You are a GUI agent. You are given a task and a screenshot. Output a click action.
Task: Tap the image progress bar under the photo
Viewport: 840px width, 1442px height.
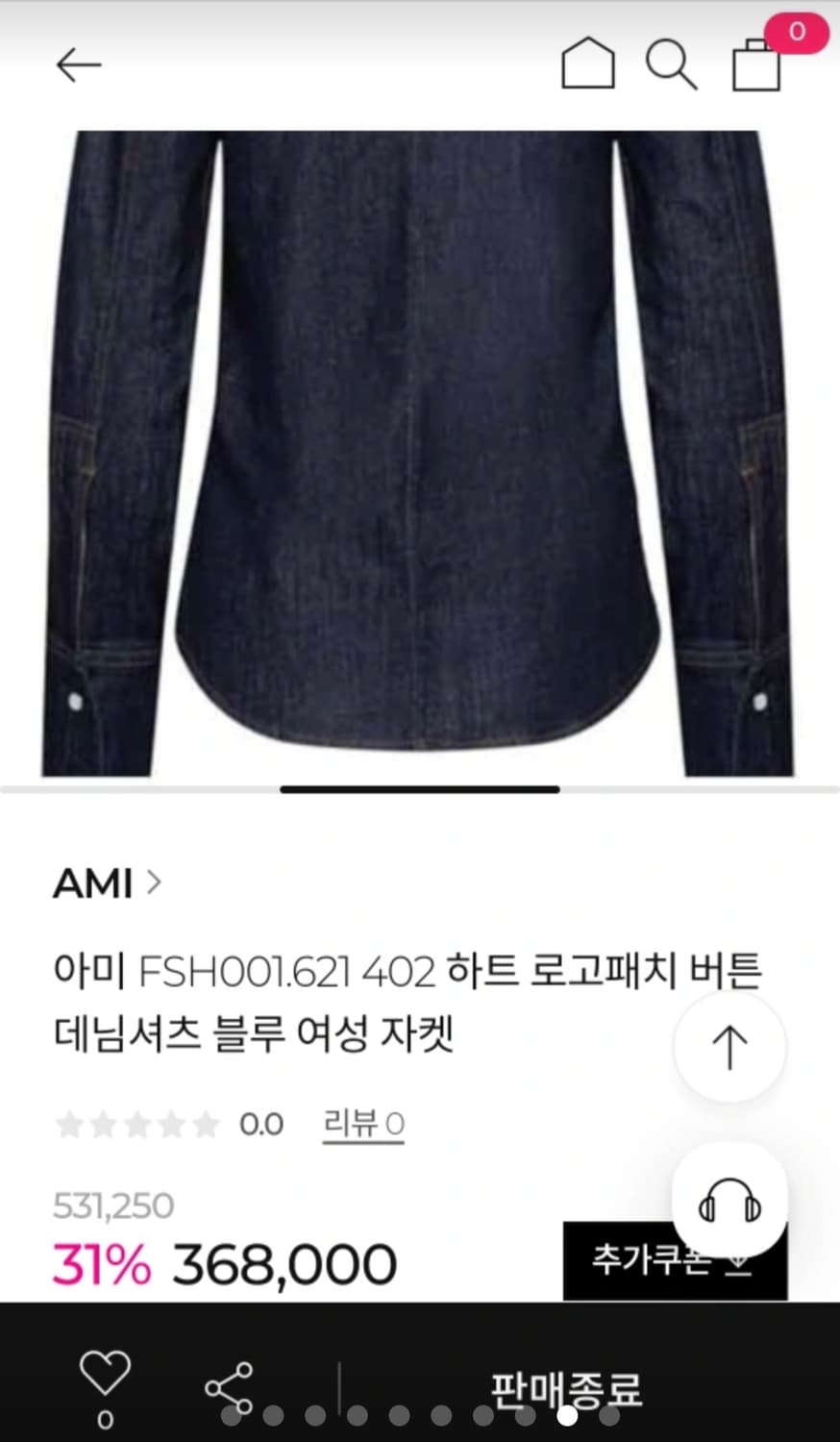tap(420, 789)
